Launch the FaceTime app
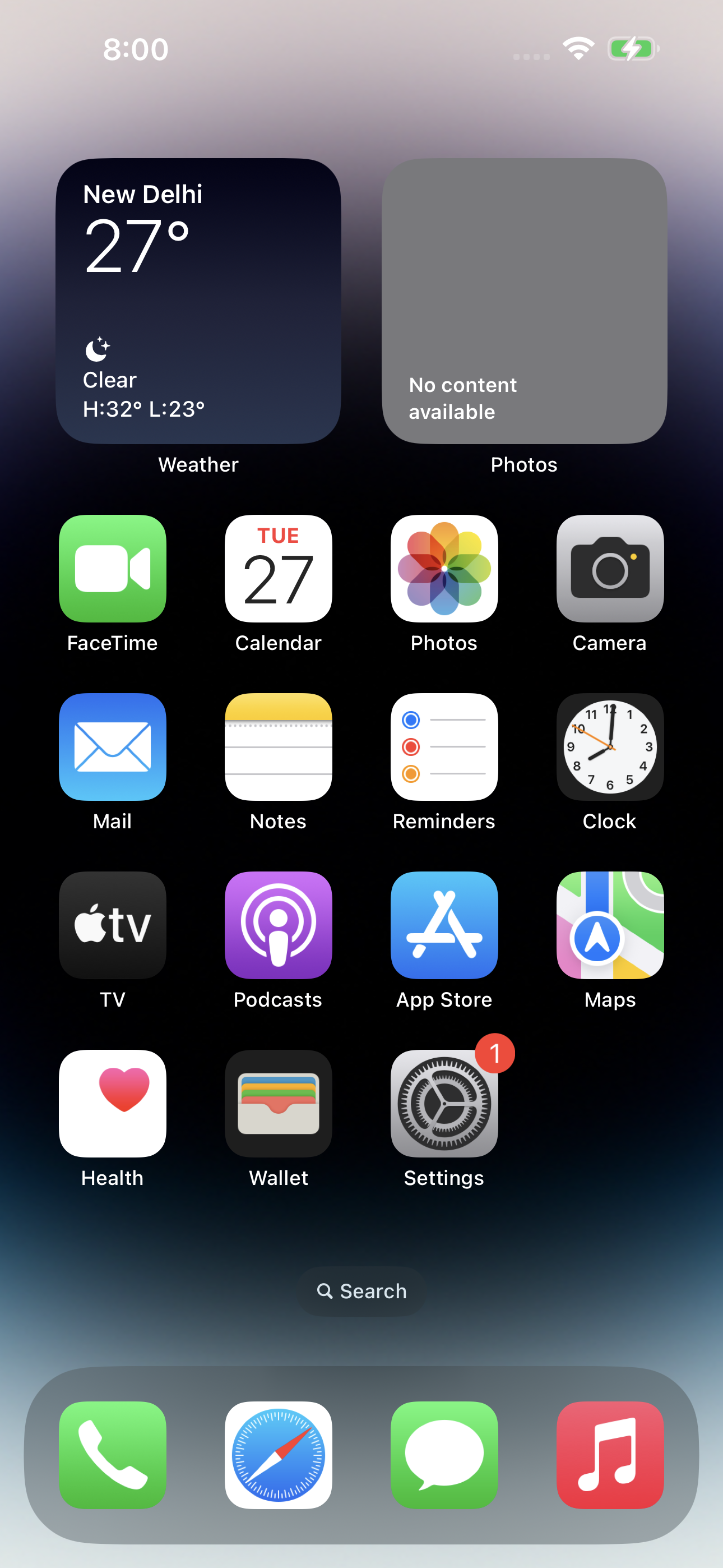This screenshot has height=1568, width=723. point(113,568)
